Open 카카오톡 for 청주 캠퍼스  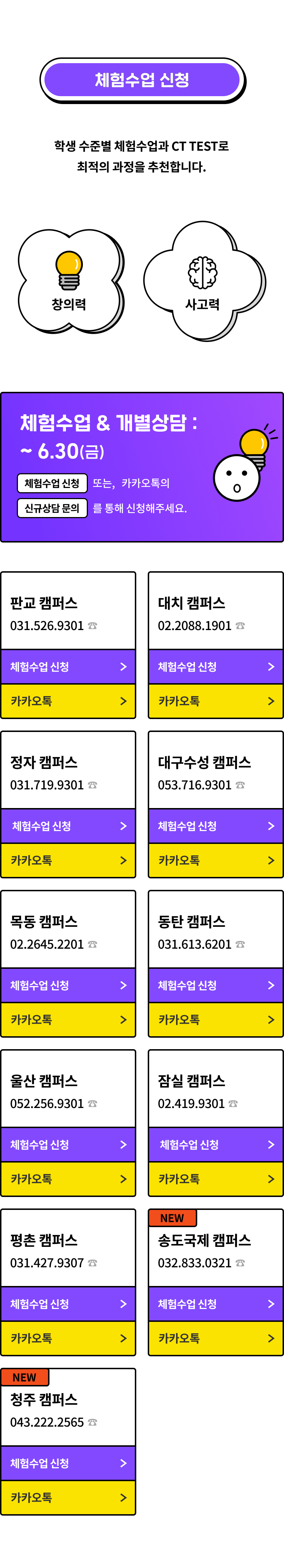coord(67,1497)
